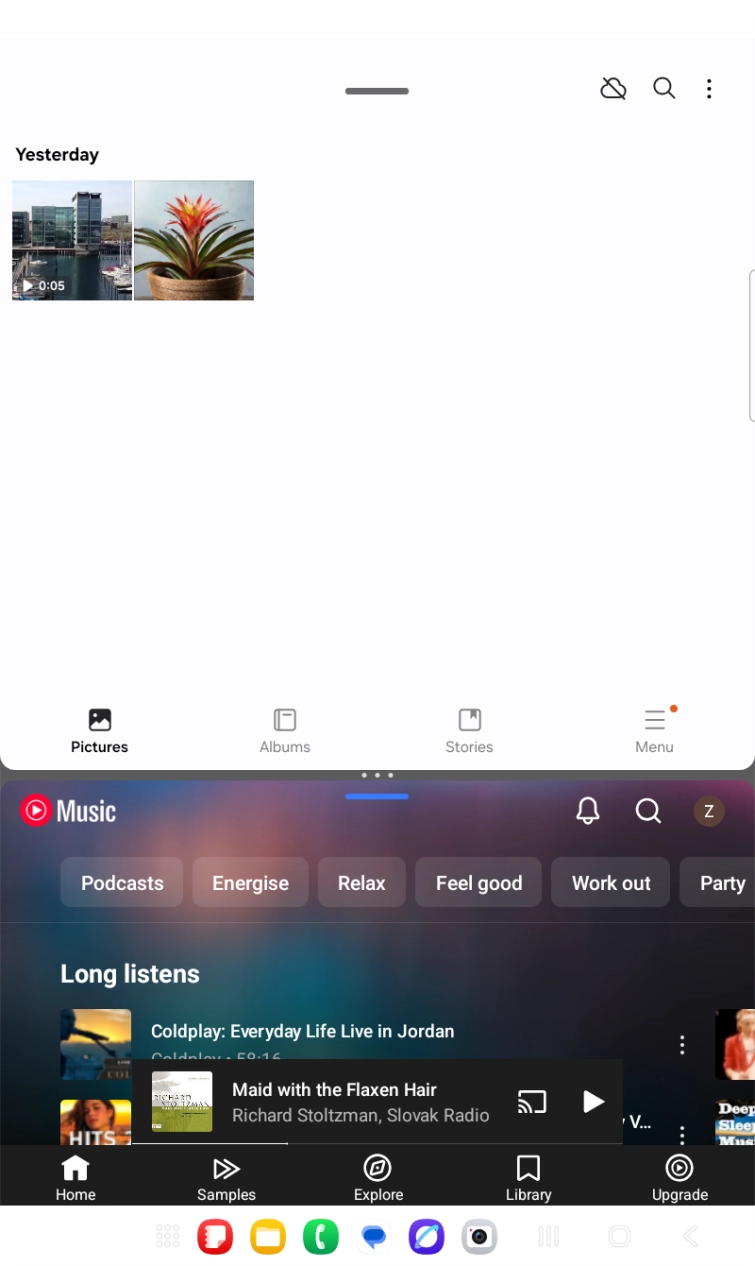Select the Feel good chip
Image resolution: width=755 pixels, height=1266 pixels.
[478, 883]
